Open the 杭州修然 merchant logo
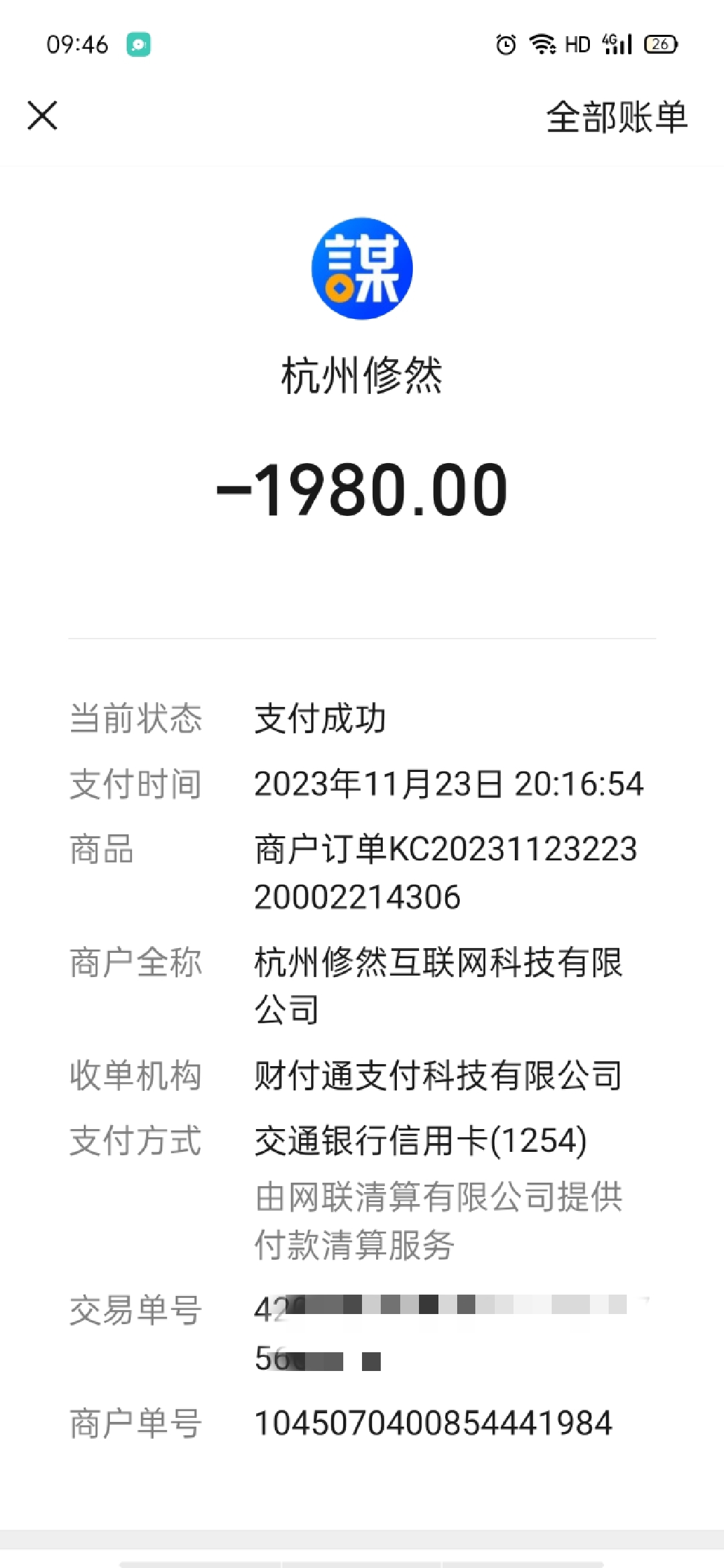 click(x=362, y=269)
